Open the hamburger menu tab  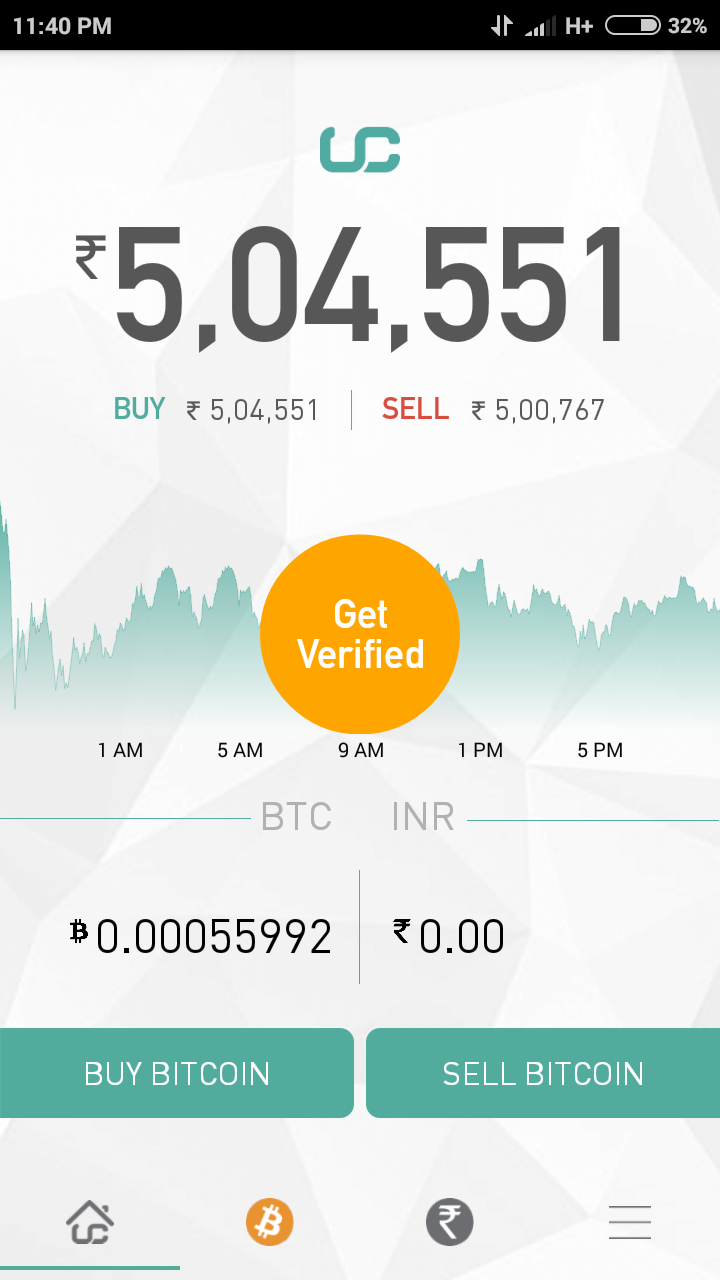[630, 1222]
